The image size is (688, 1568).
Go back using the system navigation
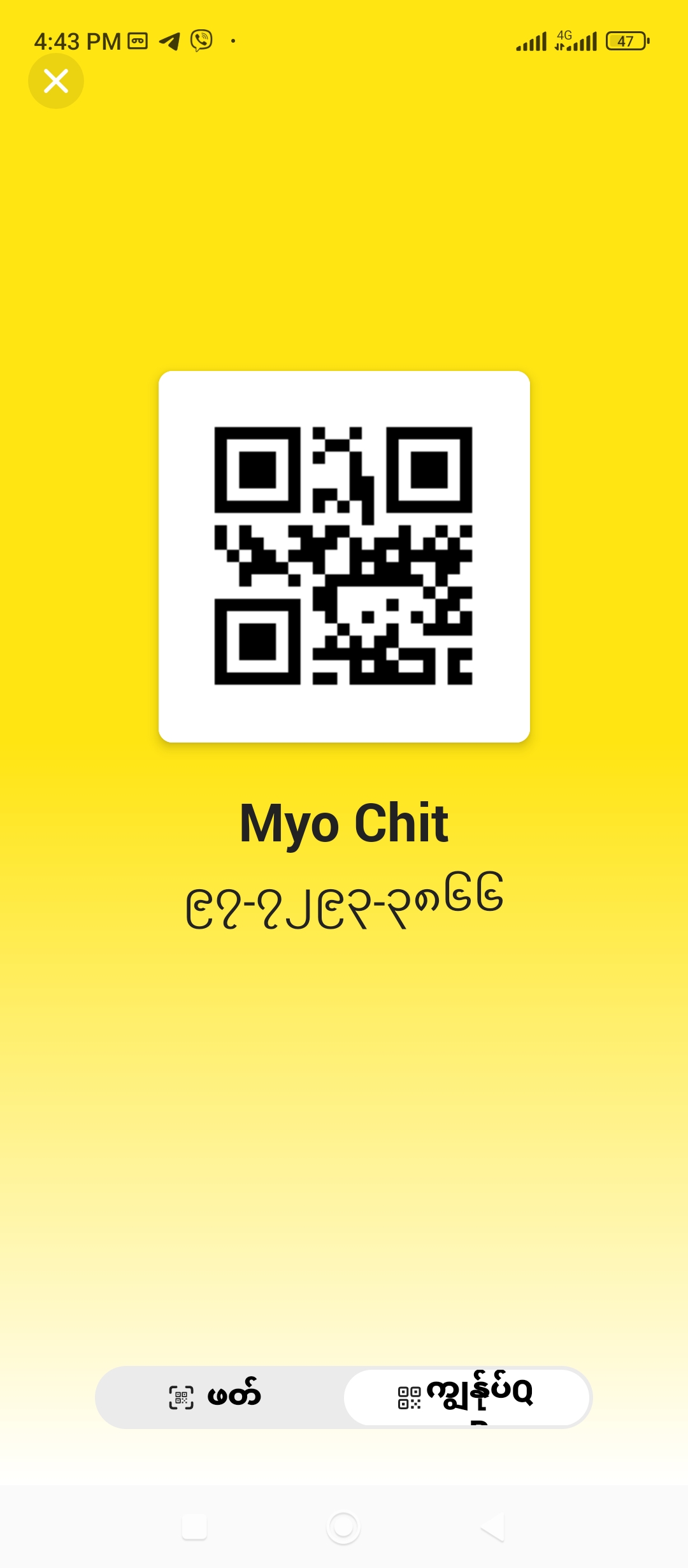click(x=493, y=1527)
